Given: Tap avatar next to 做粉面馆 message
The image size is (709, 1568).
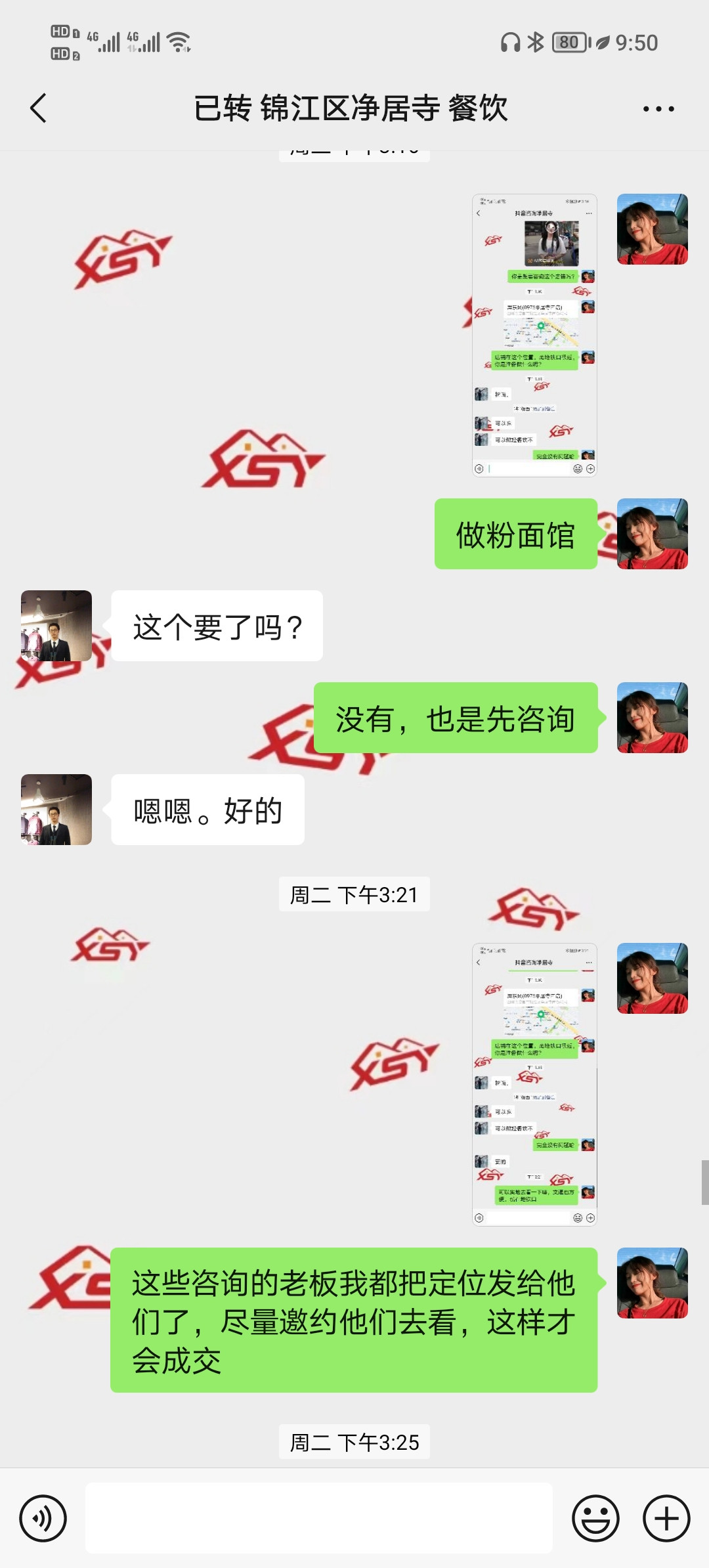Looking at the screenshot, I should pos(652,534).
